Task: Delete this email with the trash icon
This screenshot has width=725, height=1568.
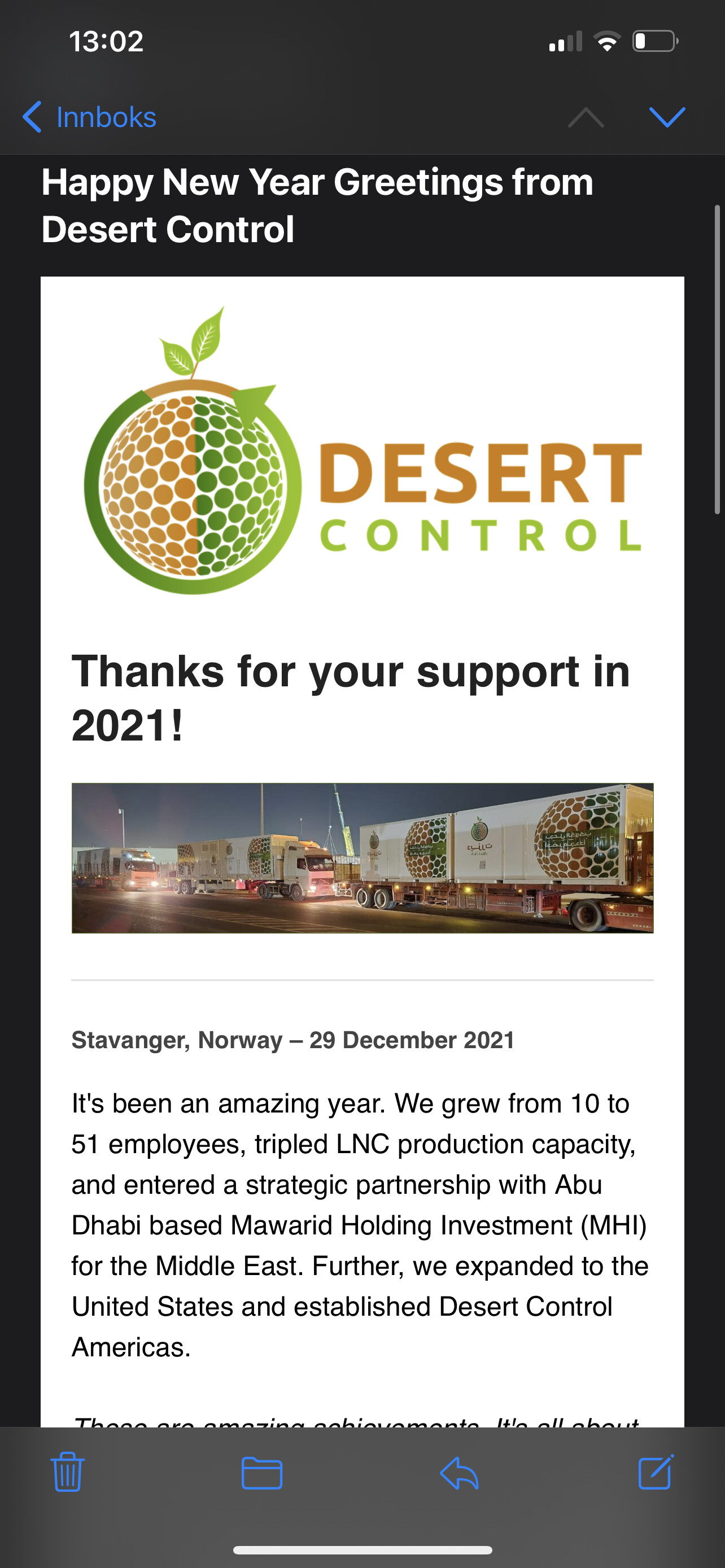Action: click(68, 1473)
